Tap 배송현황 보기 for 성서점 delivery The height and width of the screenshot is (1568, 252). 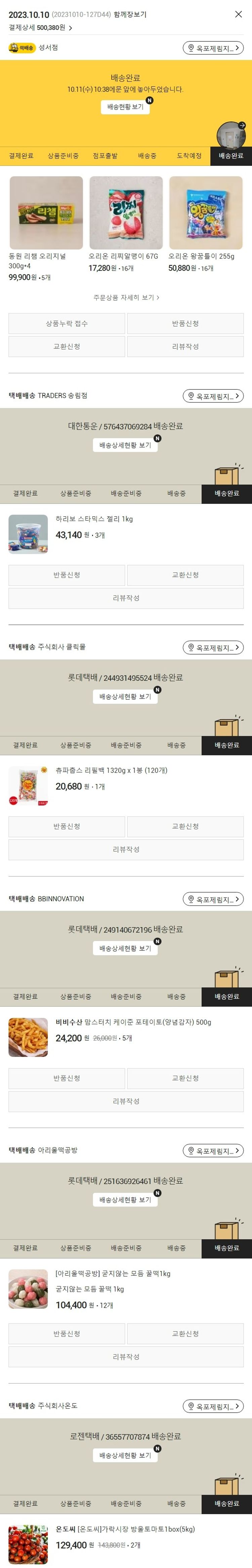125,107
